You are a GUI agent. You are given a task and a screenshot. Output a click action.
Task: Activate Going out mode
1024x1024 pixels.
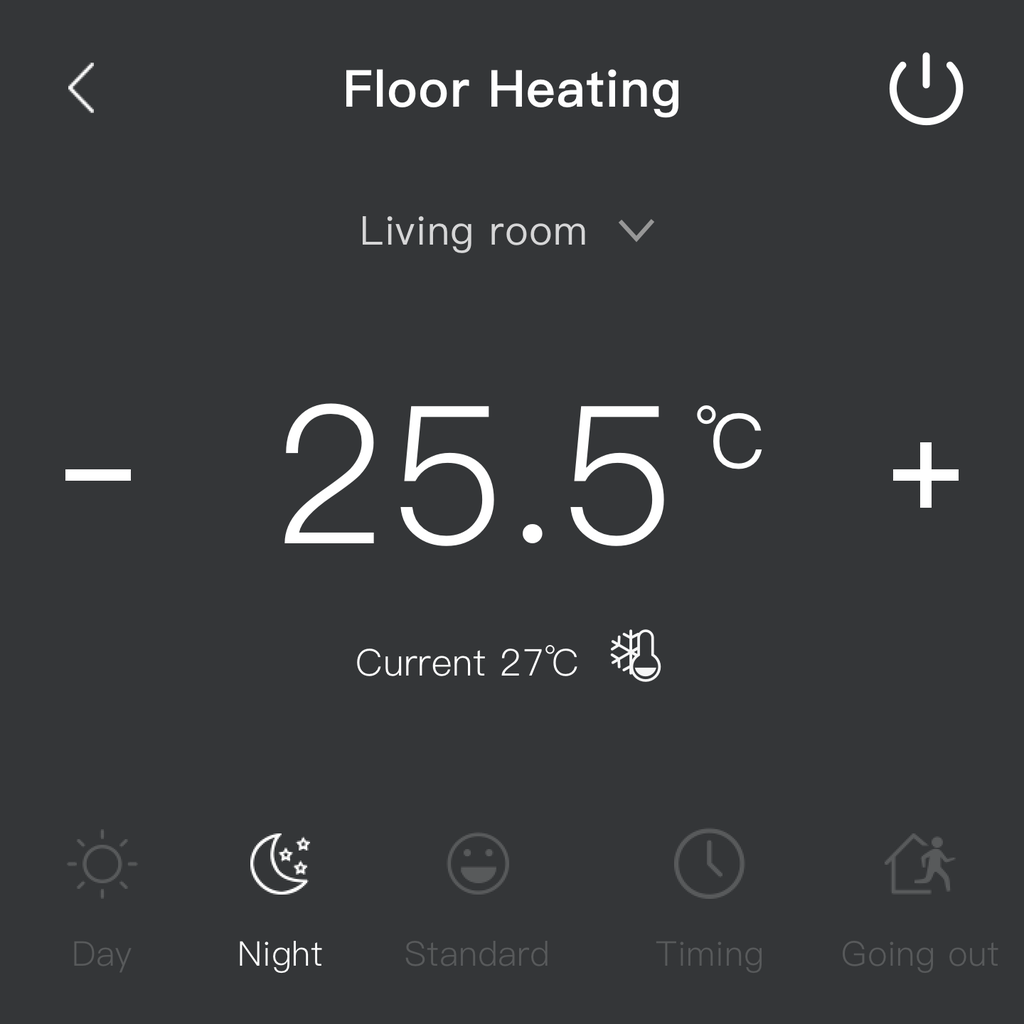(x=920, y=893)
